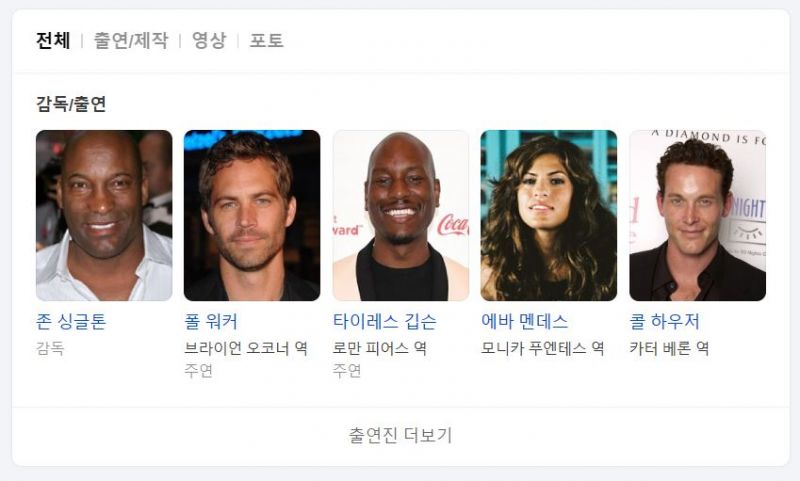
Task: Open the 출연/제작 tab
Action: tap(131, 41)
